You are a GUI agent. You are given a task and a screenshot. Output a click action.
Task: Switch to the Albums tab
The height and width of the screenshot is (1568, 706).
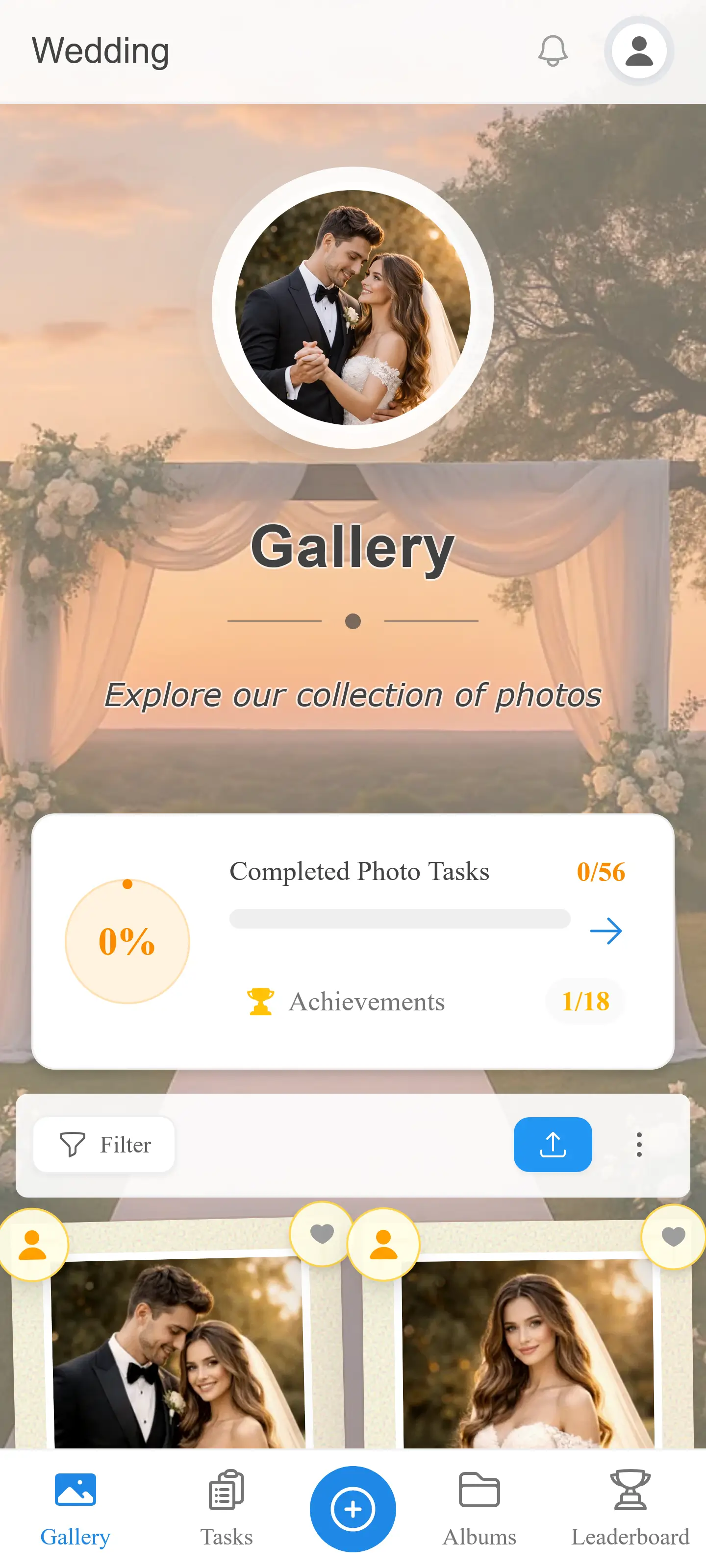pyautogui.click(x=479, y=1507)
